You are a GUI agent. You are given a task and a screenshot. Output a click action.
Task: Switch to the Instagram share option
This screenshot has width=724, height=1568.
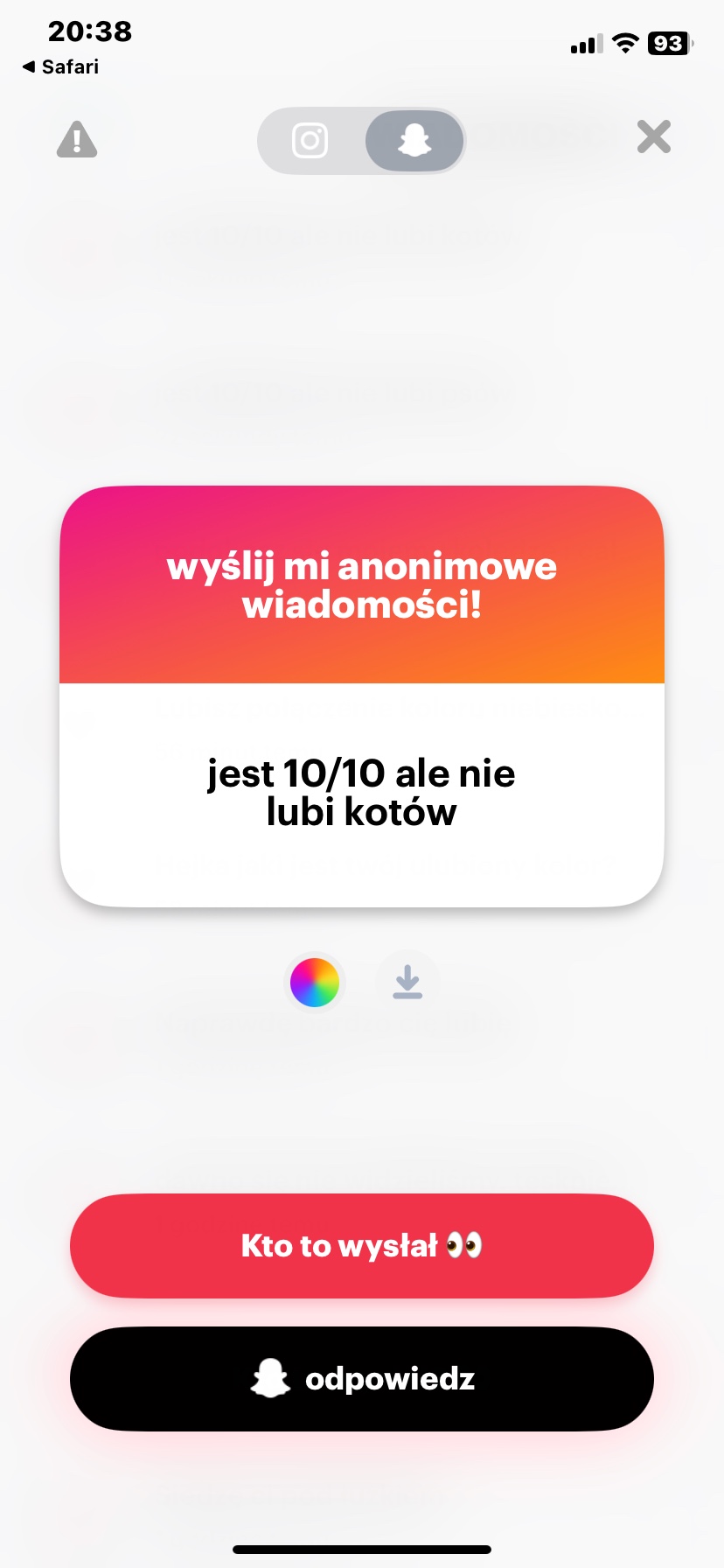click(x=310, y=140)
